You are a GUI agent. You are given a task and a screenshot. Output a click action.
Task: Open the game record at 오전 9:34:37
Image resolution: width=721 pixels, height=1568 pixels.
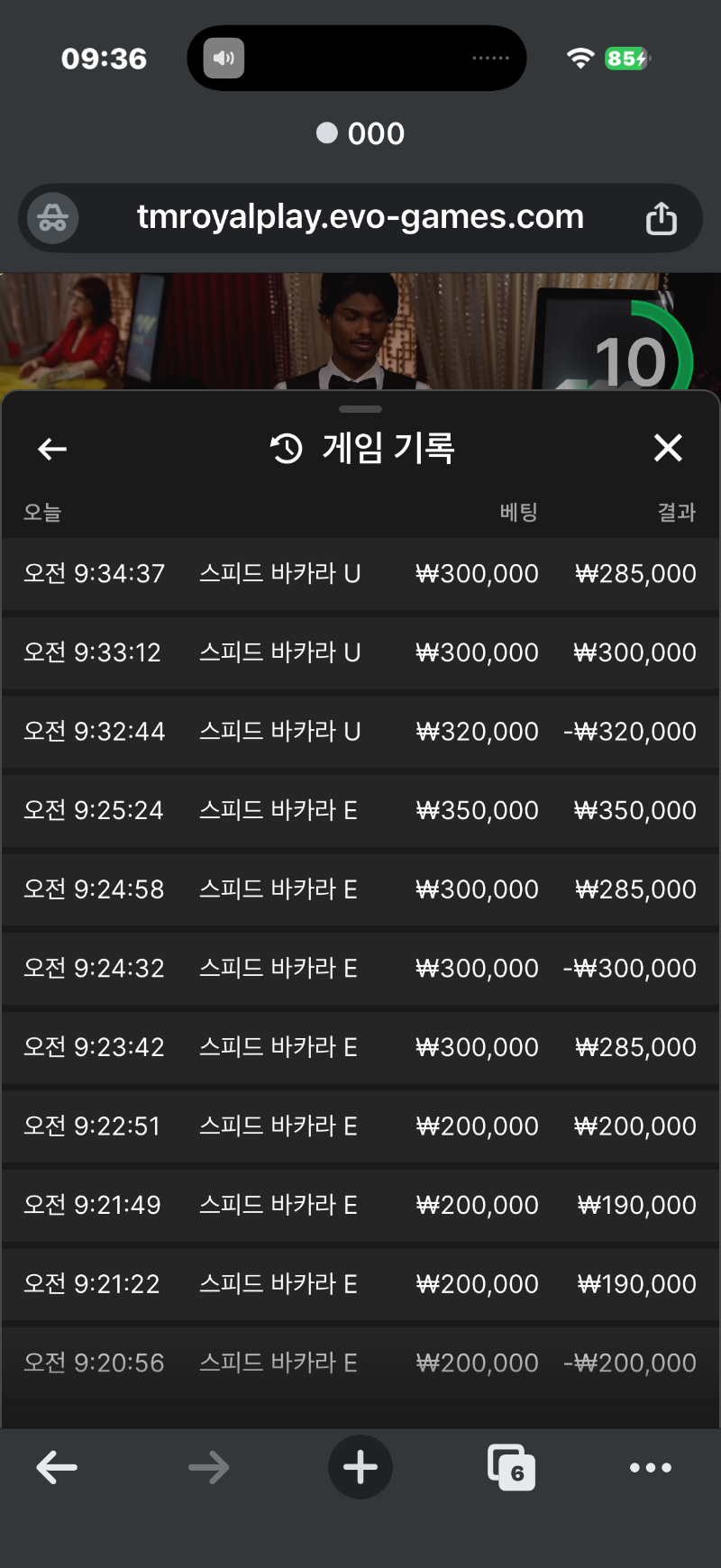pos(360,574)
